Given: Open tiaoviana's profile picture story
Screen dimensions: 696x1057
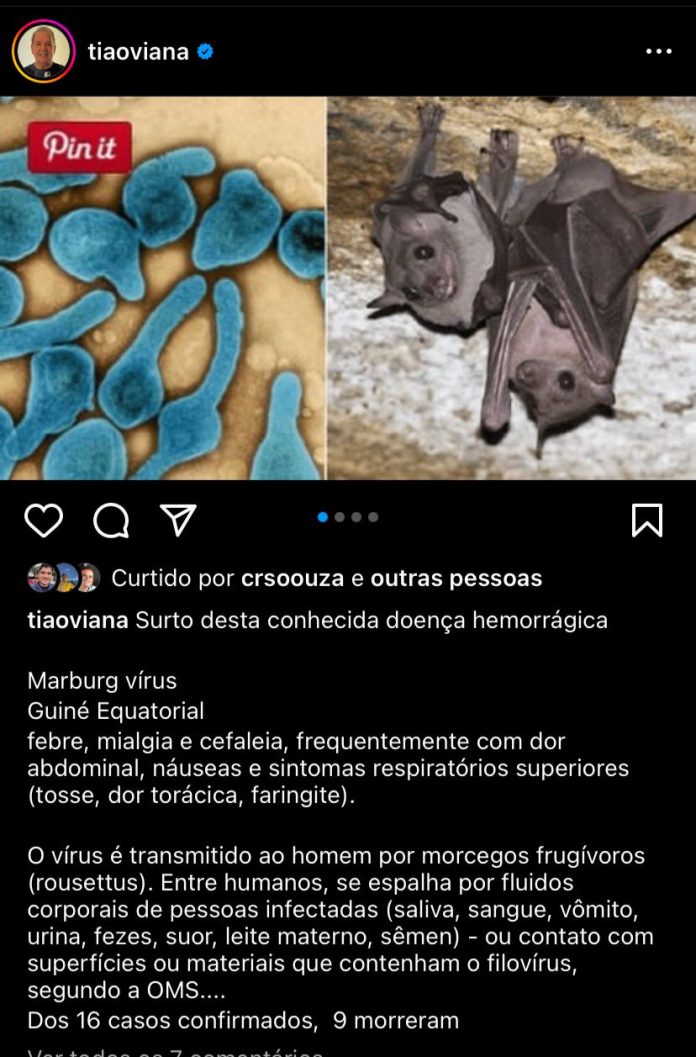Looking at the screenshot, I should 43,51.
